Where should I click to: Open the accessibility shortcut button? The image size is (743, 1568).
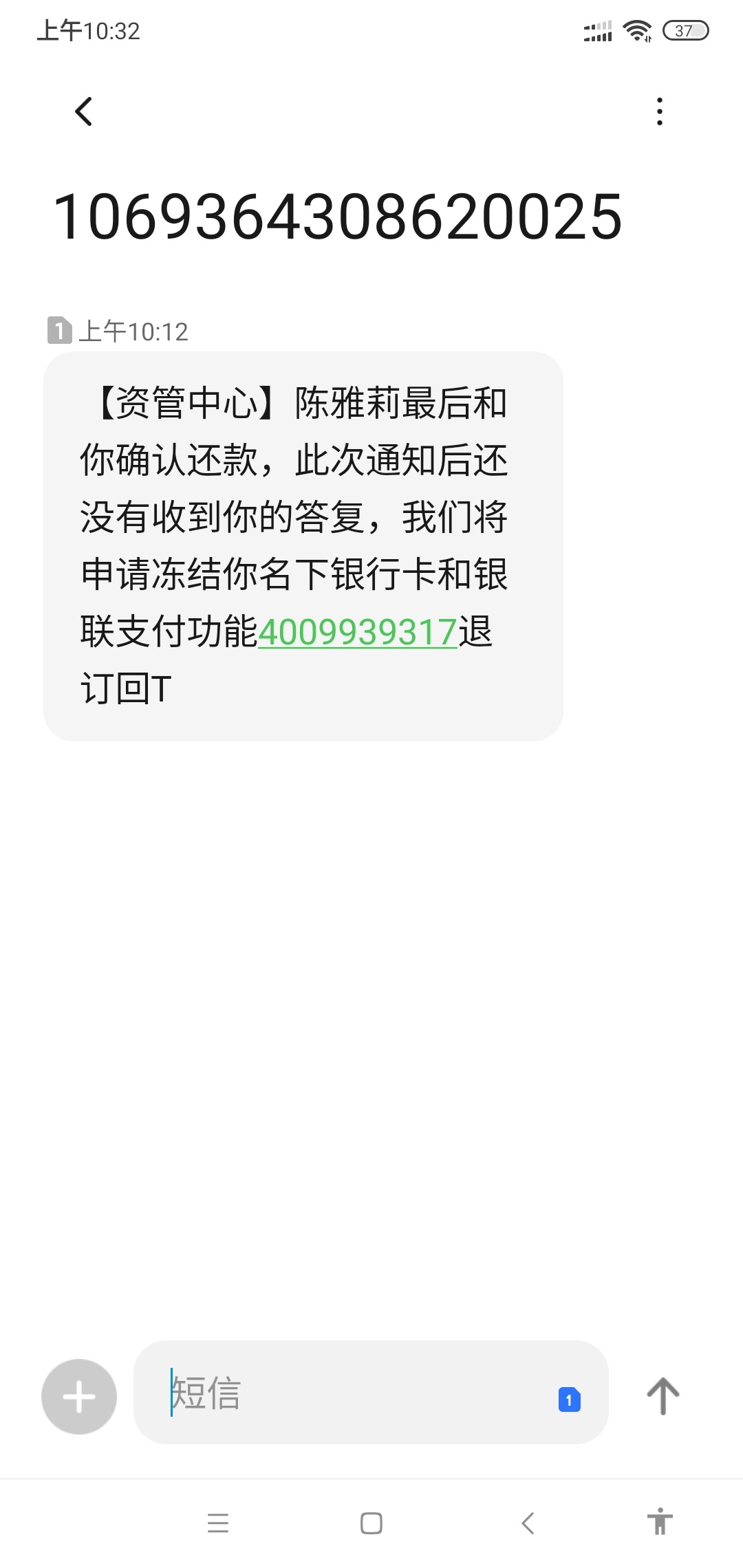click(660, 1521)
